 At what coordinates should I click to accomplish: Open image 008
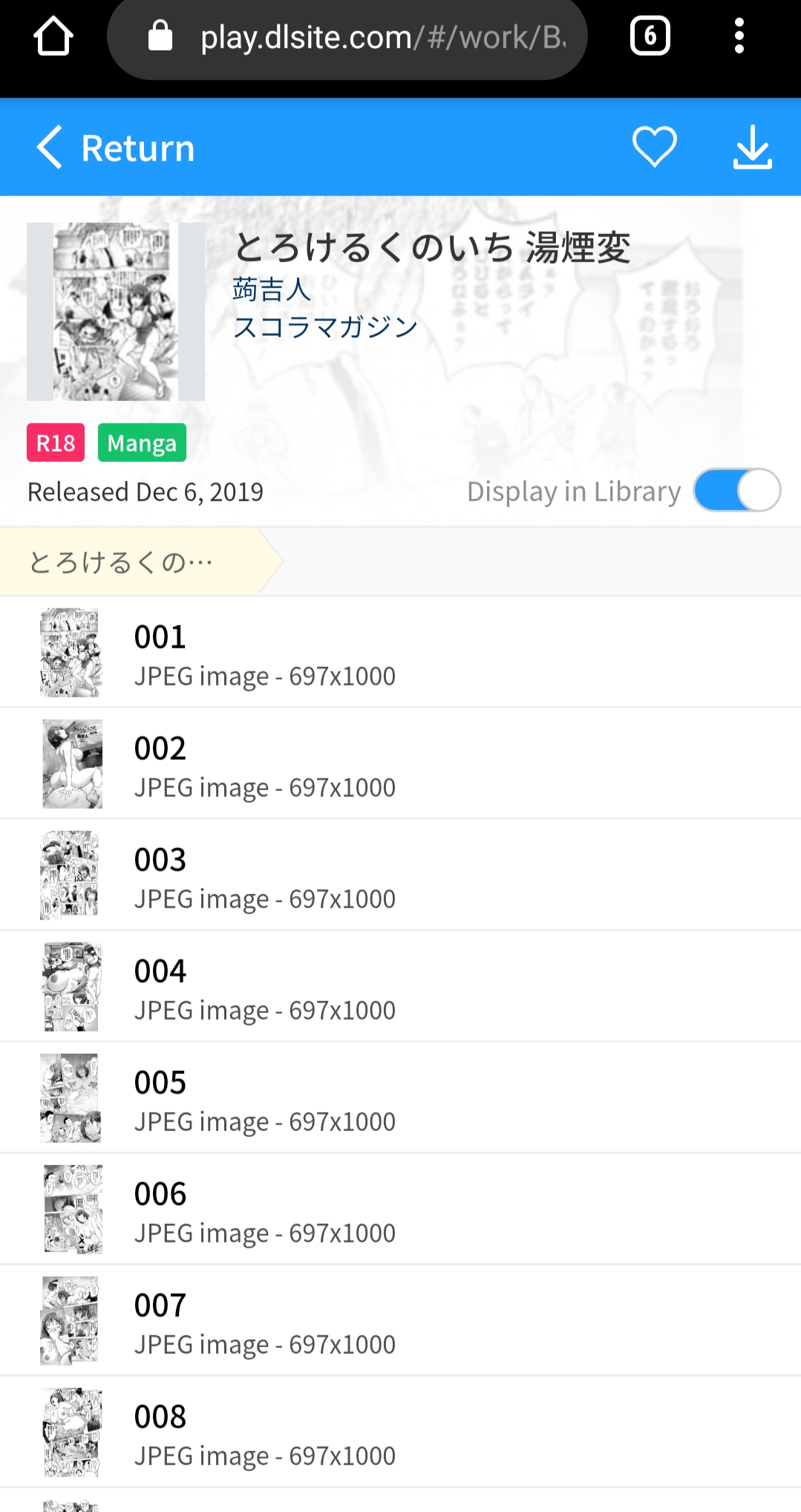pyautogui.click(x=400, y=1433)
